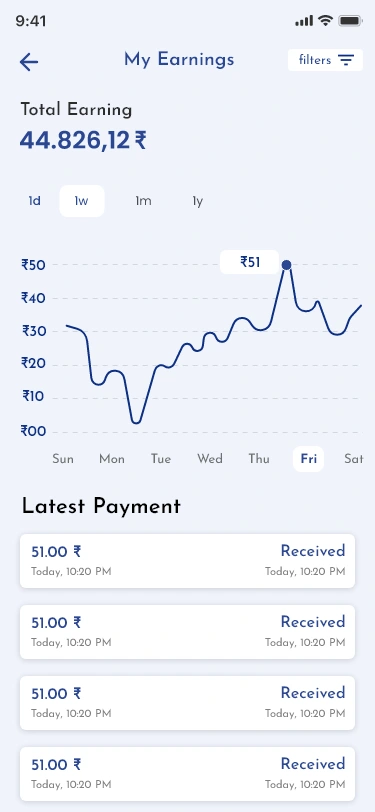Select the 1w range tab

click(82, 201)
